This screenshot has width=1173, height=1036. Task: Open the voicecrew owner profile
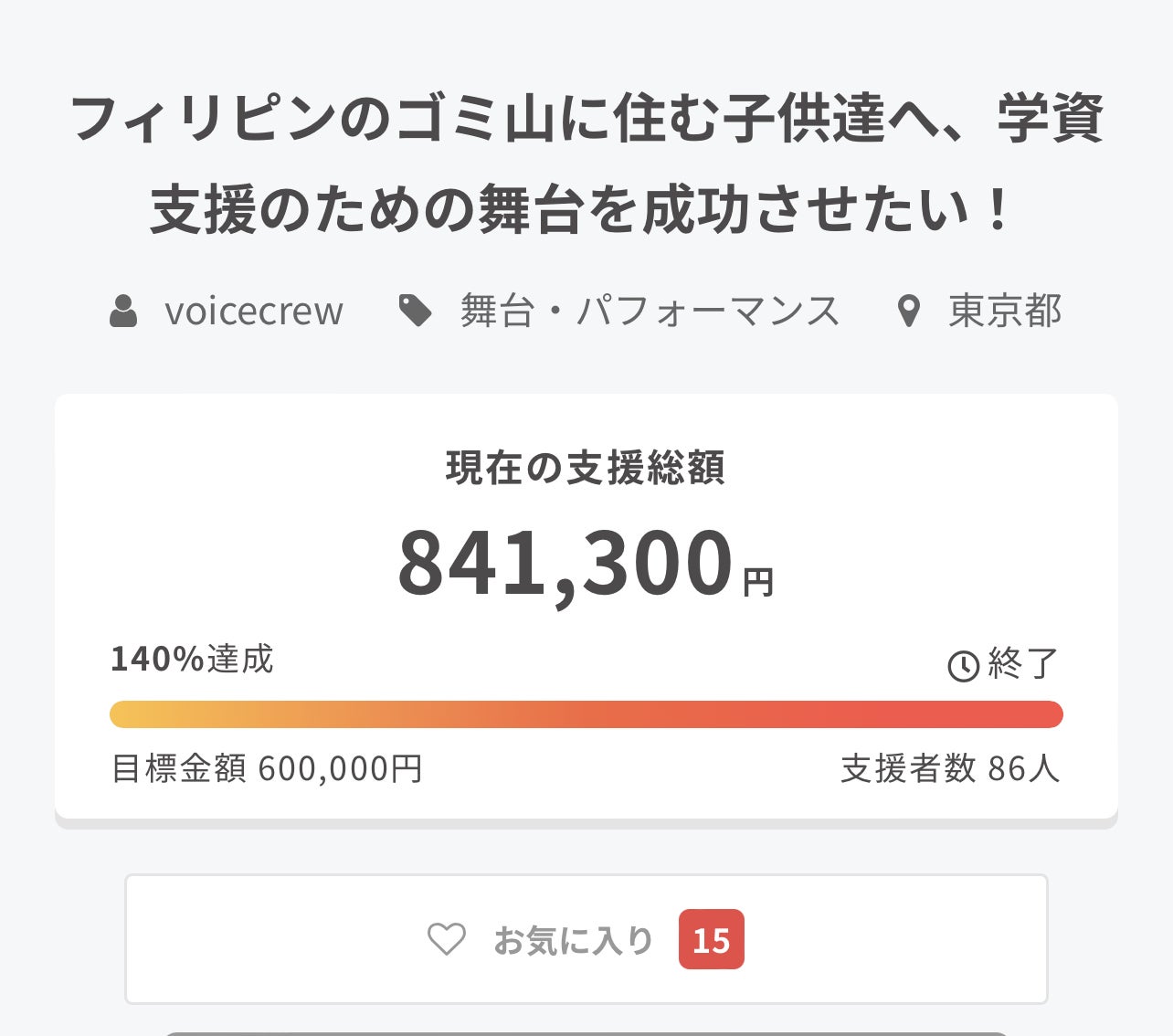(253, 312)
